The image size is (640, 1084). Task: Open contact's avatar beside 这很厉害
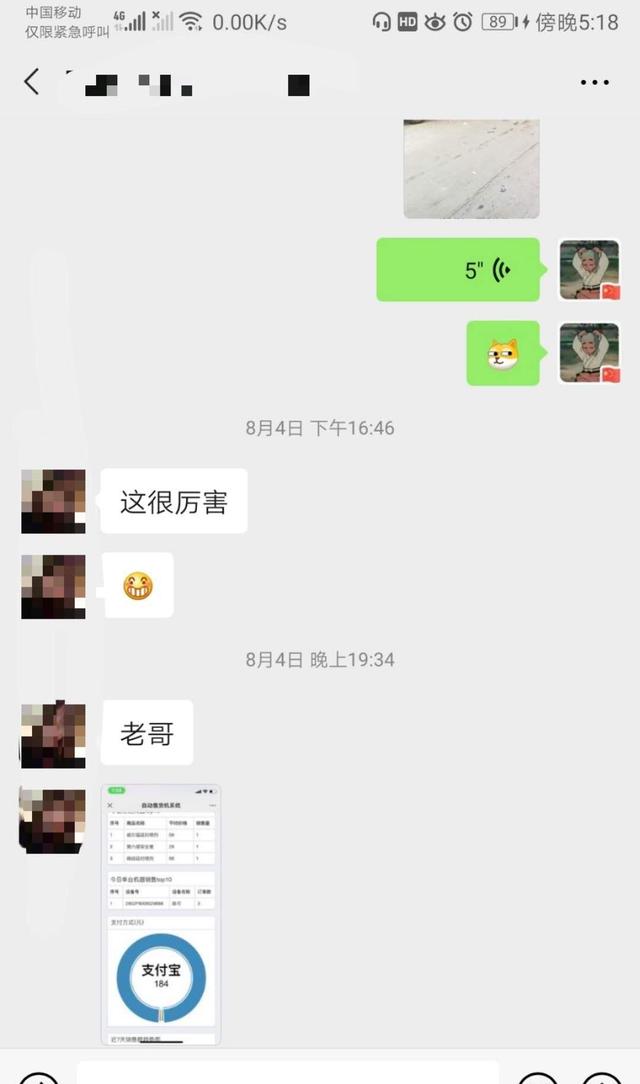click(x=53, y=501)
